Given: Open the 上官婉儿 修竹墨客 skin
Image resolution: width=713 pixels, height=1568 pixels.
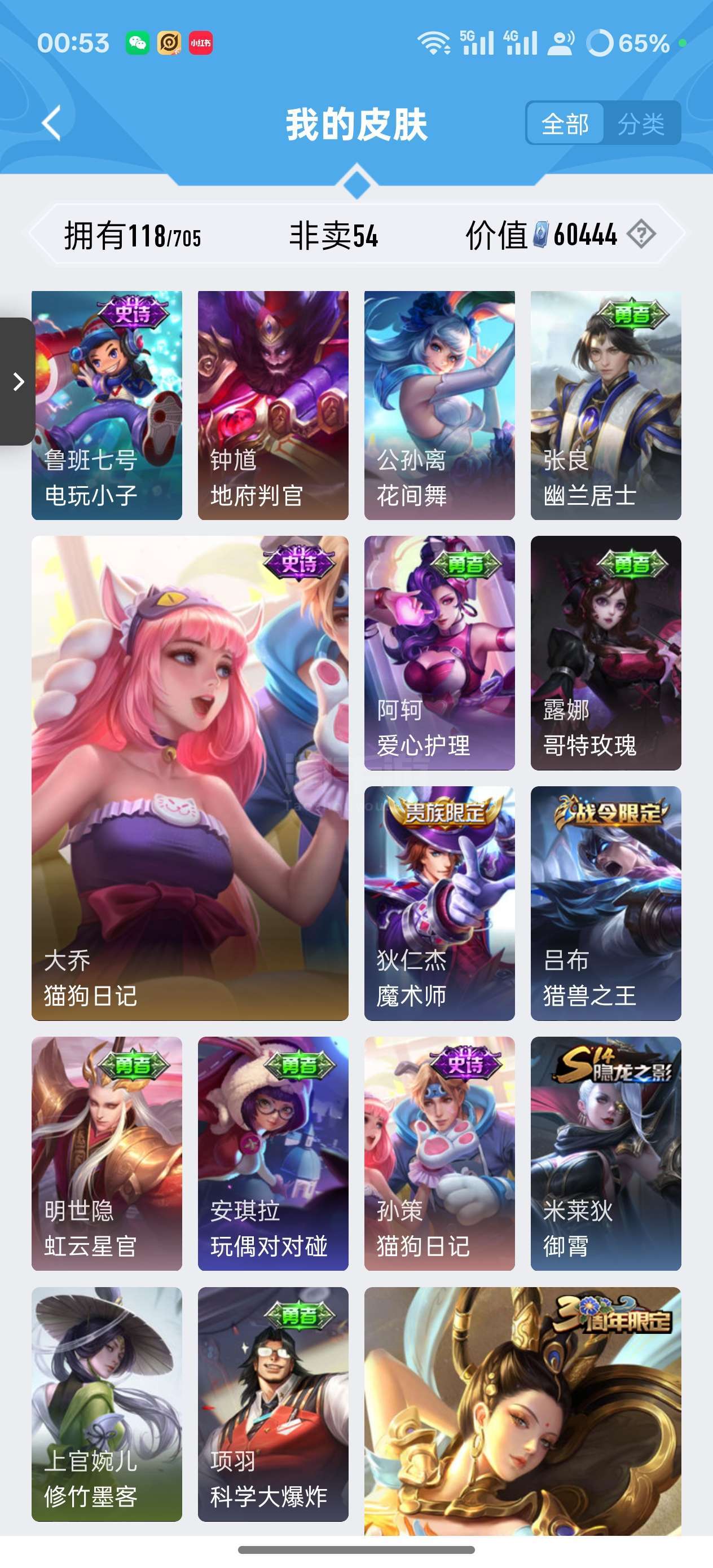Looking at the screenshot, I should pos(107,1404).
